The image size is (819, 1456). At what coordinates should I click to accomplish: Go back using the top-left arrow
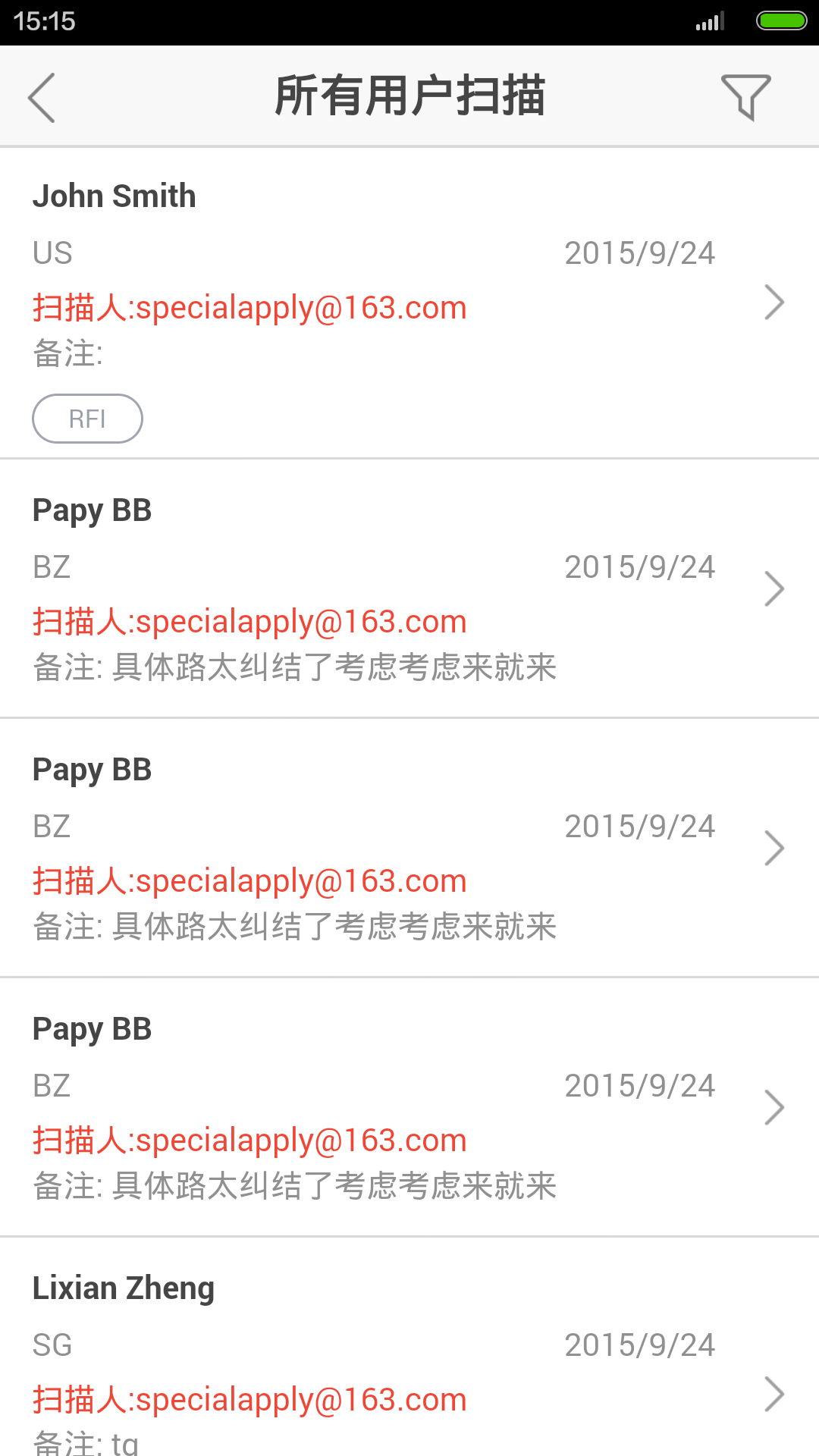point(42,97)
